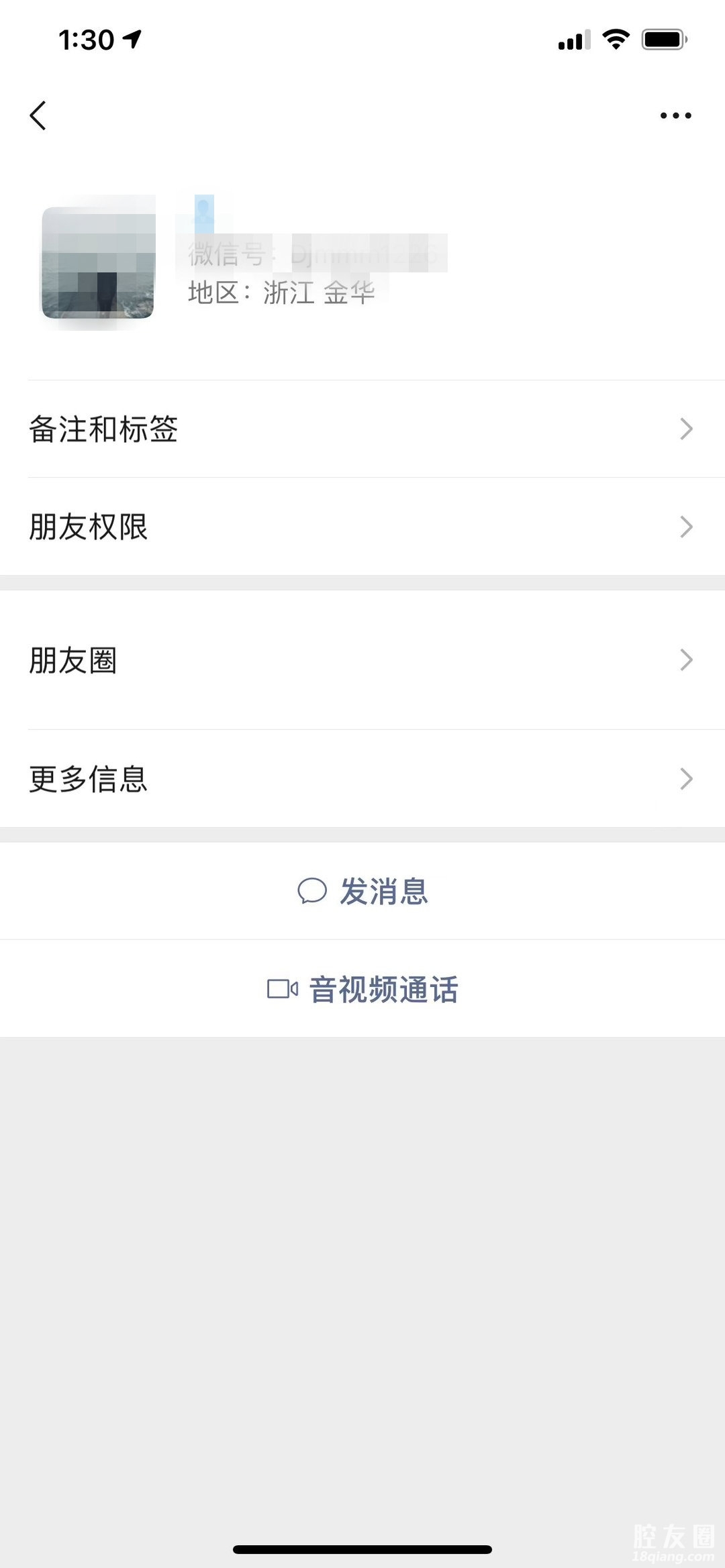
Task: Tap 发消息 to send a message
Action: tap(363, 892)
